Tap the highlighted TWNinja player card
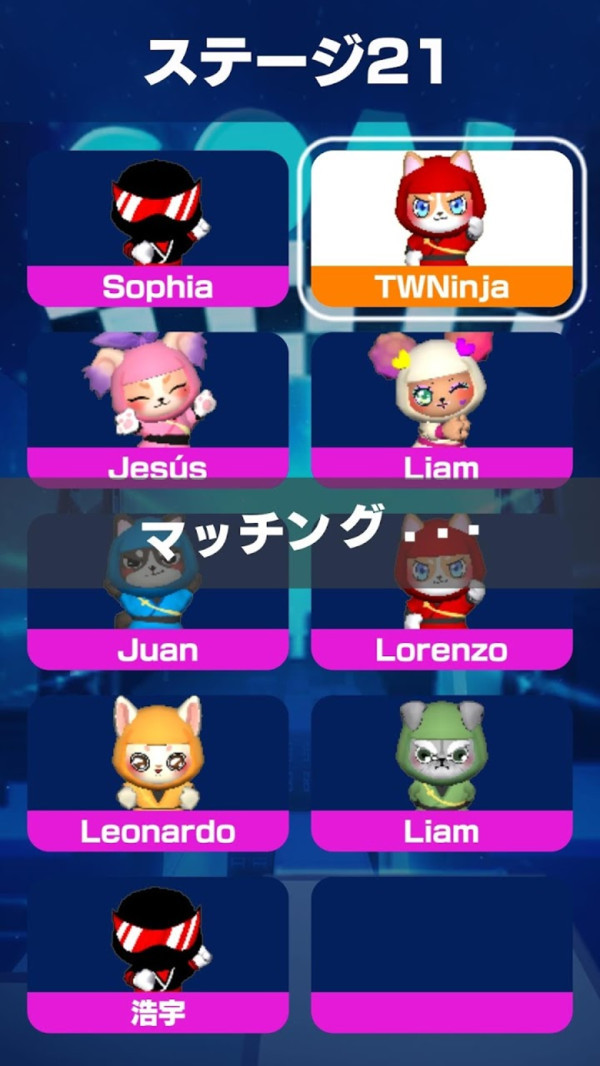 pyautogui.click(x=442, y=229)
